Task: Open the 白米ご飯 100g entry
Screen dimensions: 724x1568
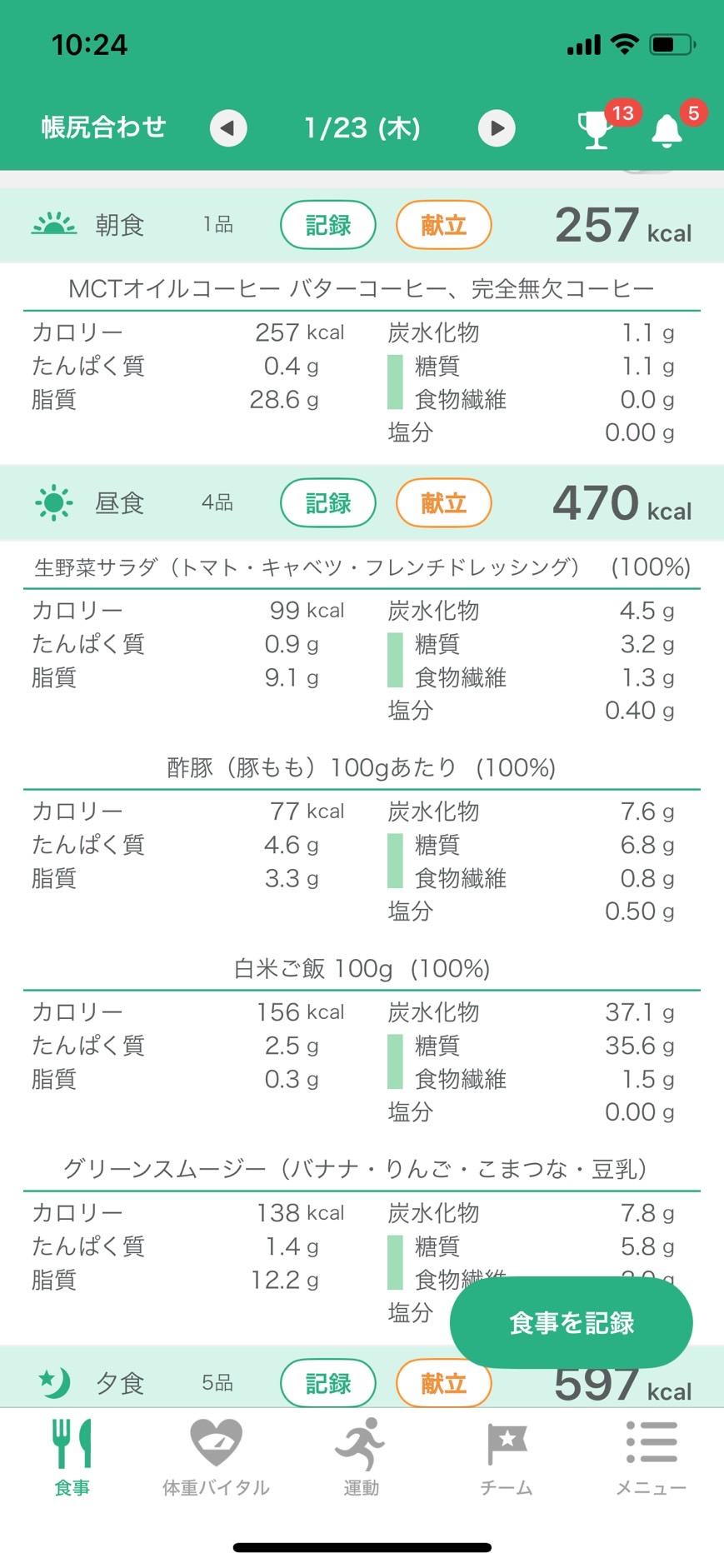Action: pyautogui.click(x=362, y=968)
